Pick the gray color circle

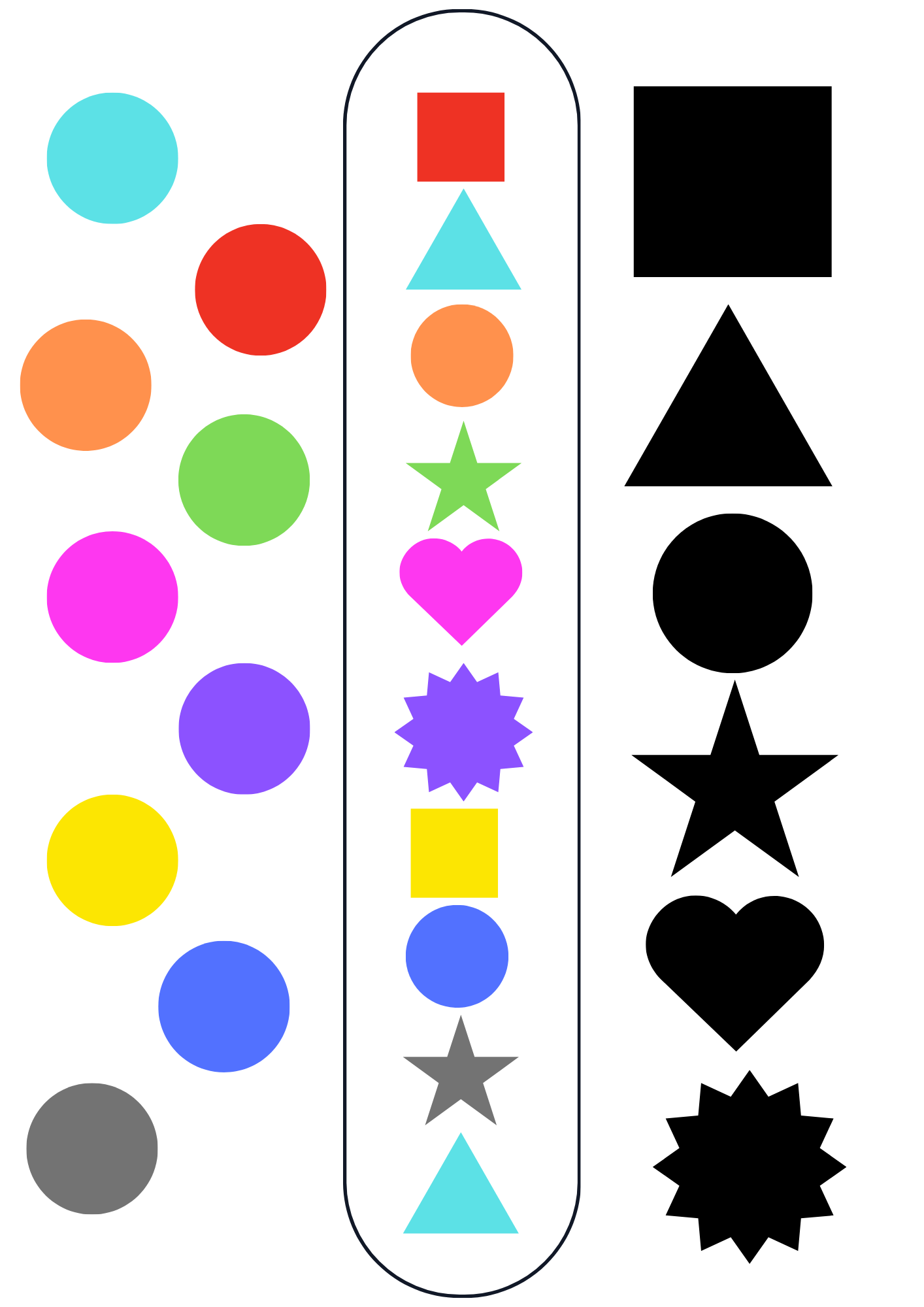(x=92, y=1149)
